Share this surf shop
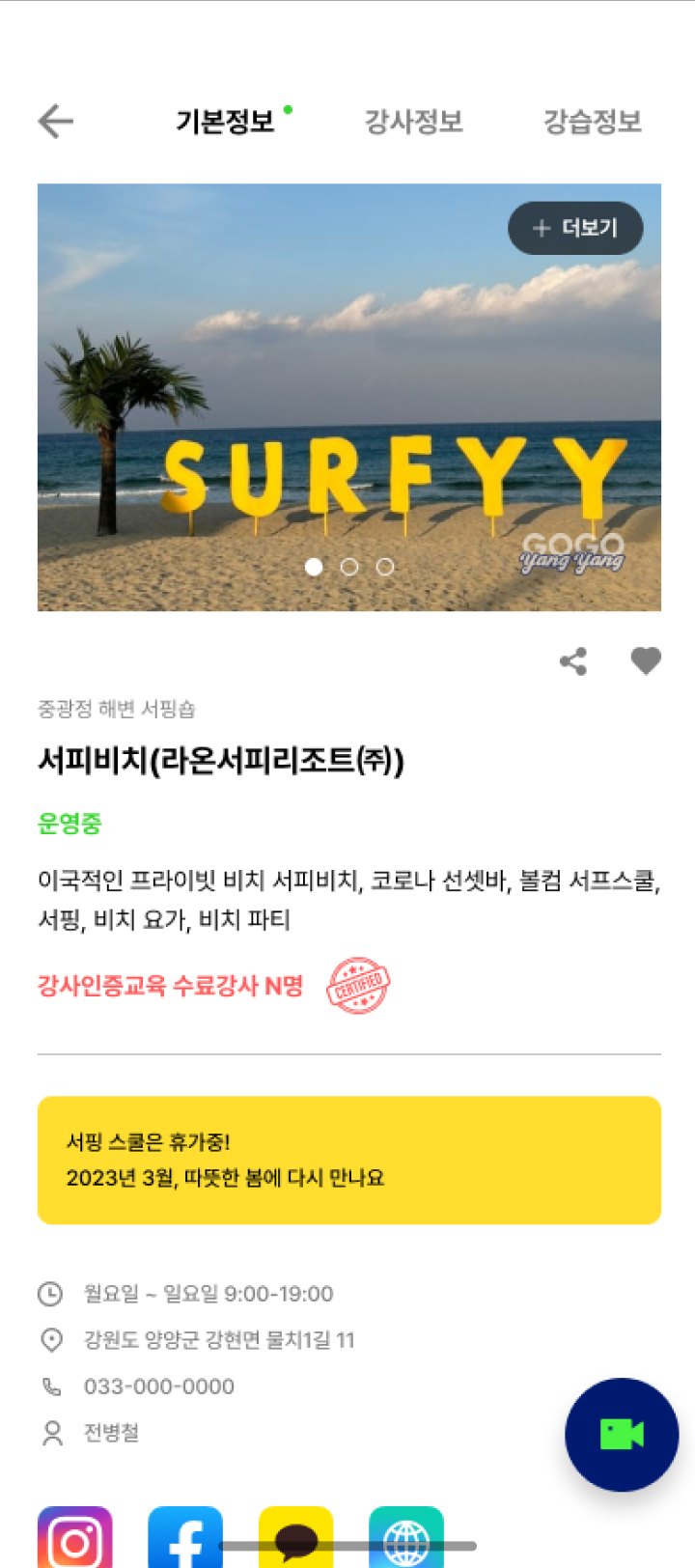695x1568 pixels. point(573,661)
